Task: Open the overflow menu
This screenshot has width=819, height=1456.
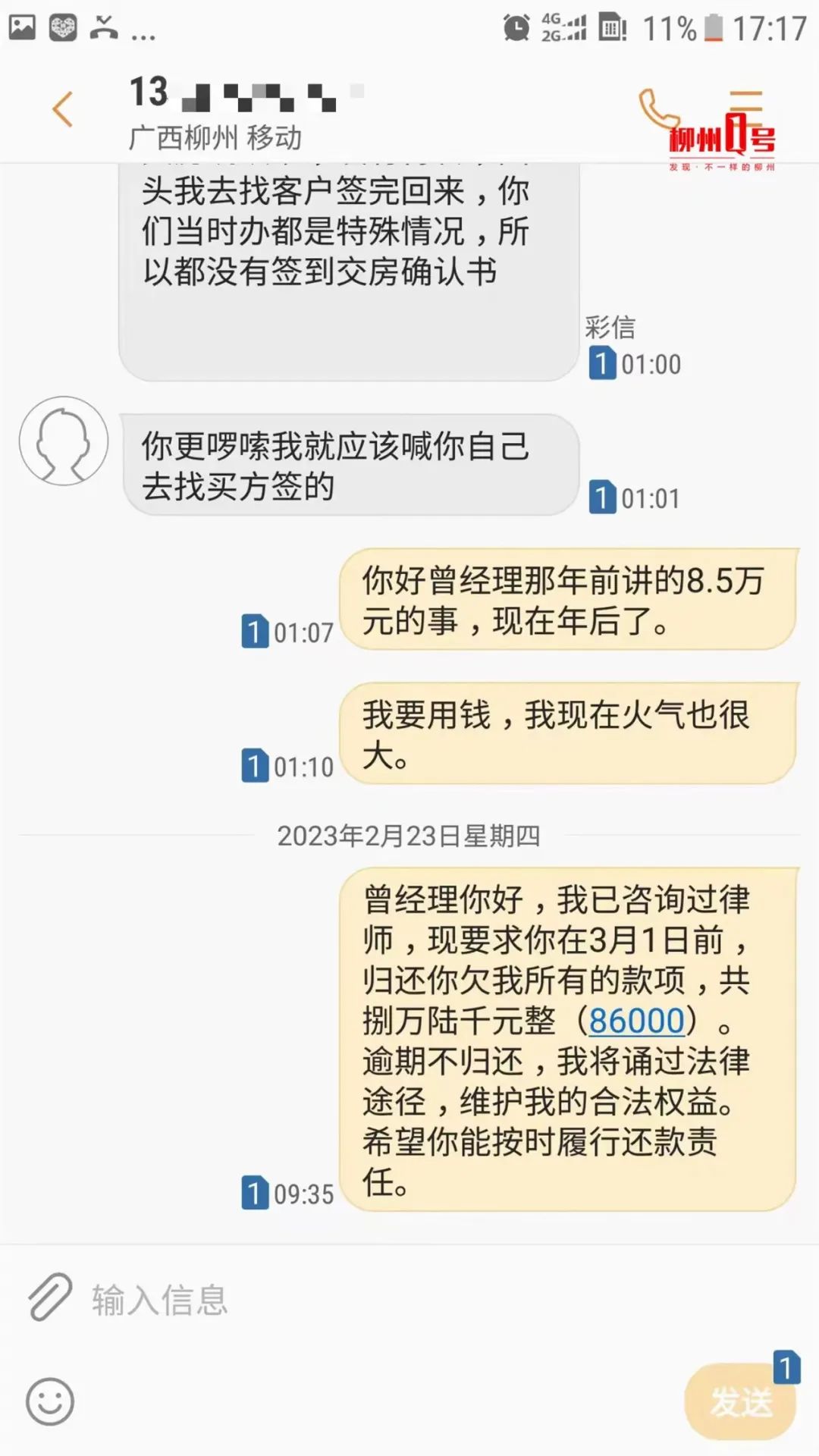Action: pos(745,106)
